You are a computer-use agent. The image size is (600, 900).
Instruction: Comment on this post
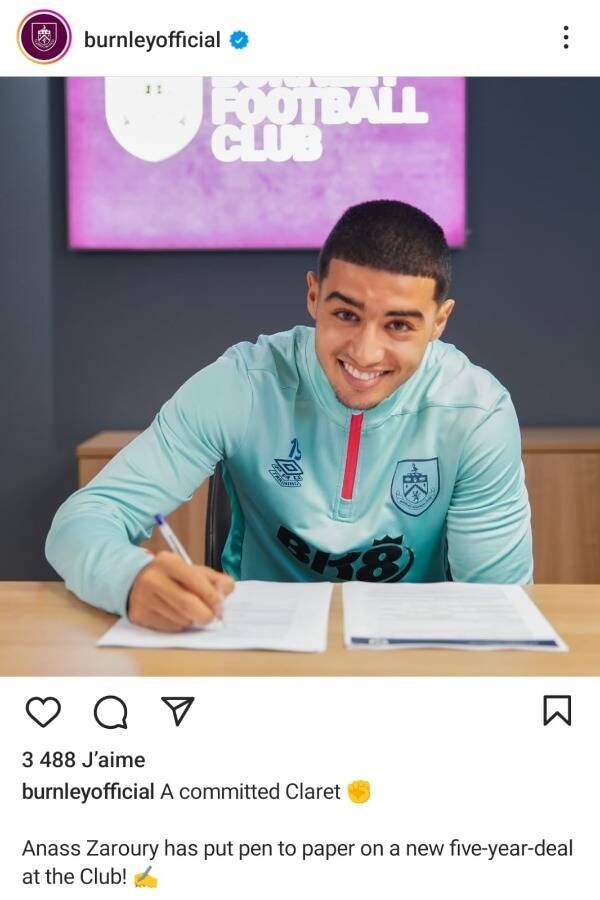(x=110, y=712)
